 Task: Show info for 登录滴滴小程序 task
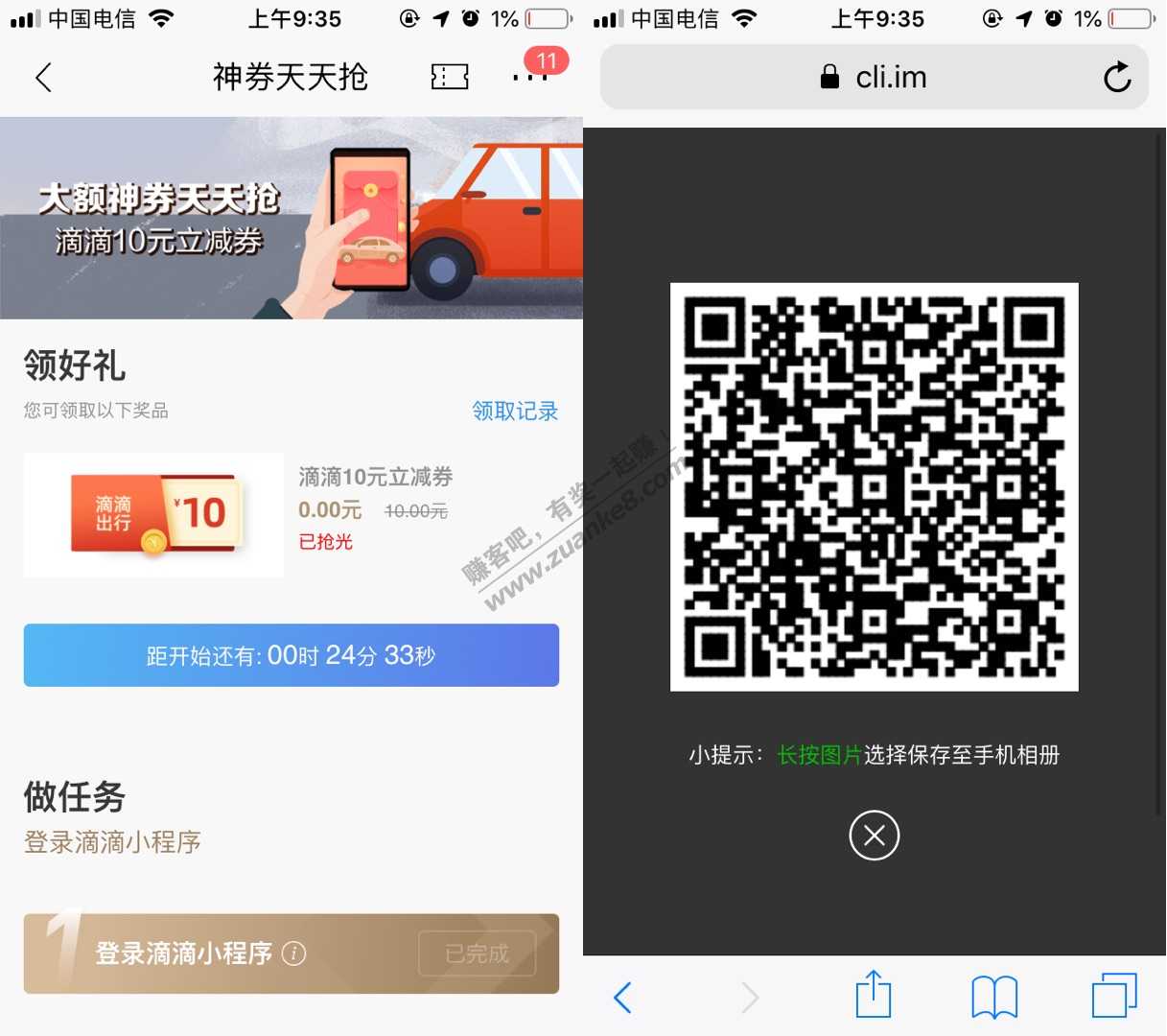pyautogui.click(x=295, y=954)
